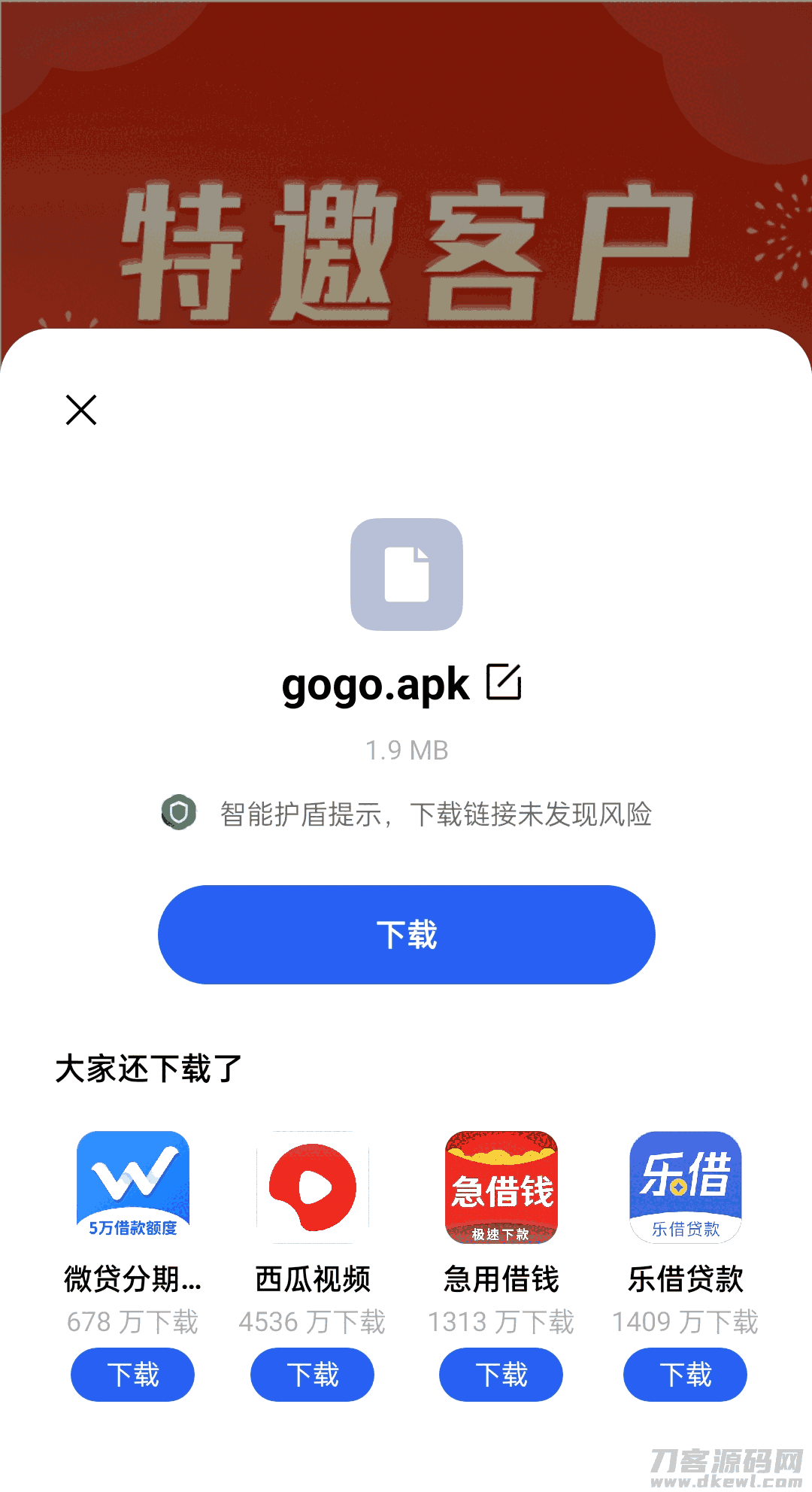Screen dimensions: 812x1492
Task: Click 下载 under 急用借钱
Action: (x=500, y=1375)
